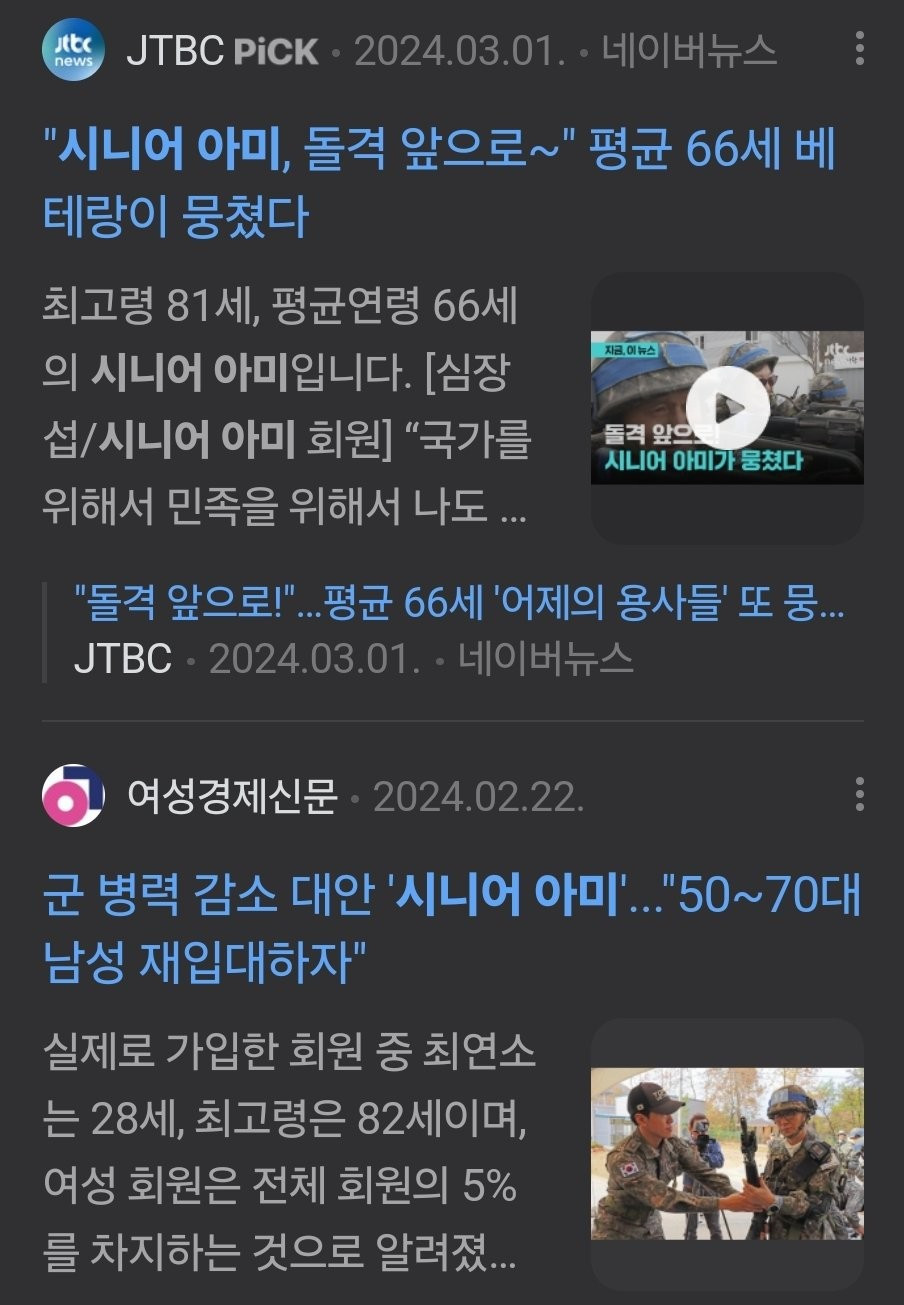Open the 여성경제신문 soldier photo thumbnail
Image resolution: width=904 pixels, height=1305 pixels.
pyautogui.click(x=727, y=1153)
